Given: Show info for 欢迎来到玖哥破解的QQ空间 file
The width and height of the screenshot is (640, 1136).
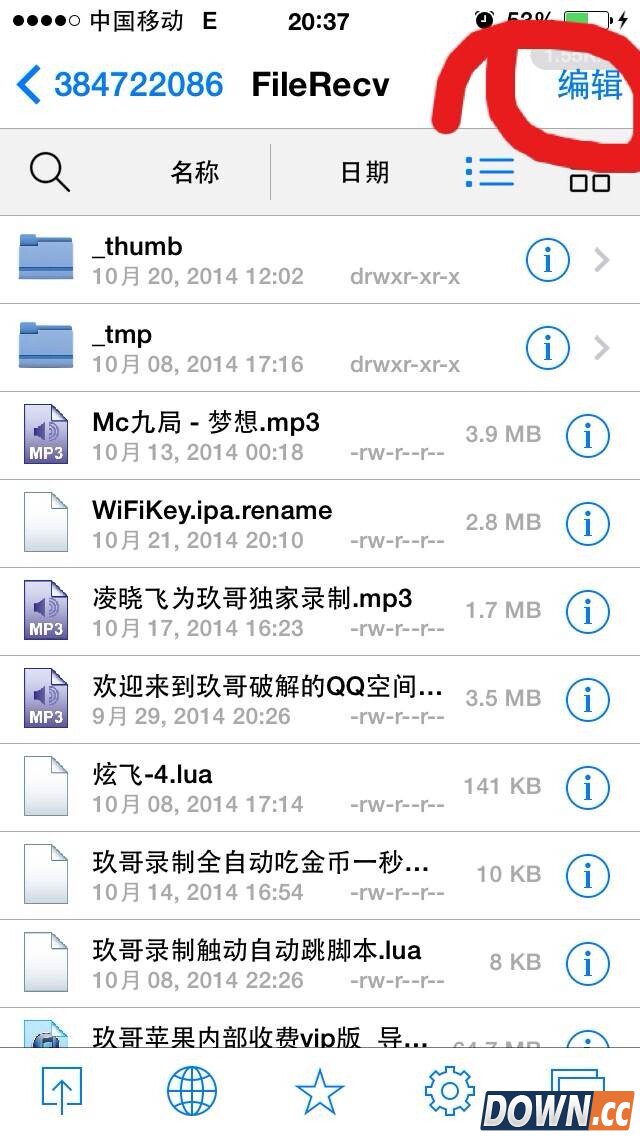Looking at the screenshot, I should coord(588,699).
